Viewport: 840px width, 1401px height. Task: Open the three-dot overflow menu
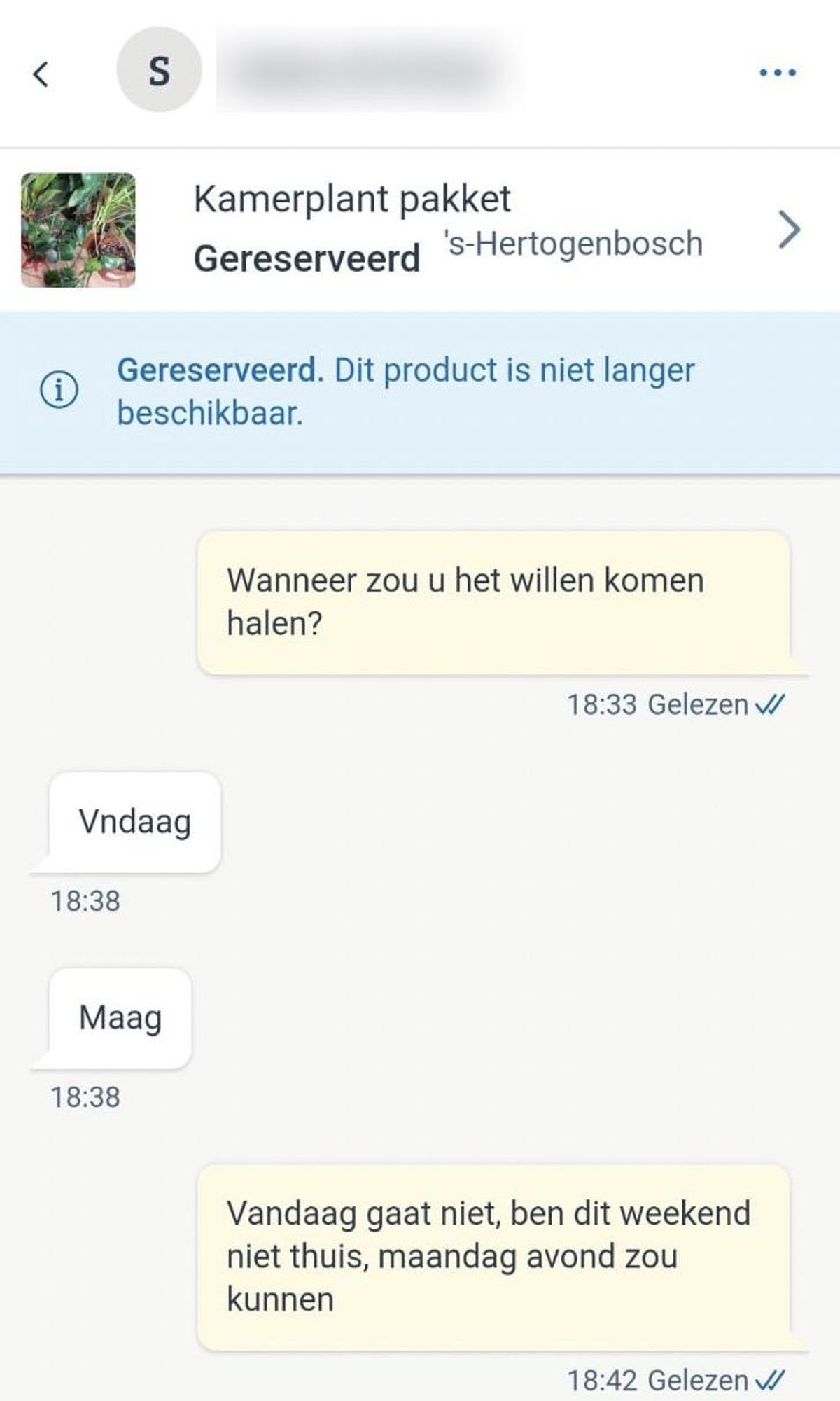tap(778, 73)
